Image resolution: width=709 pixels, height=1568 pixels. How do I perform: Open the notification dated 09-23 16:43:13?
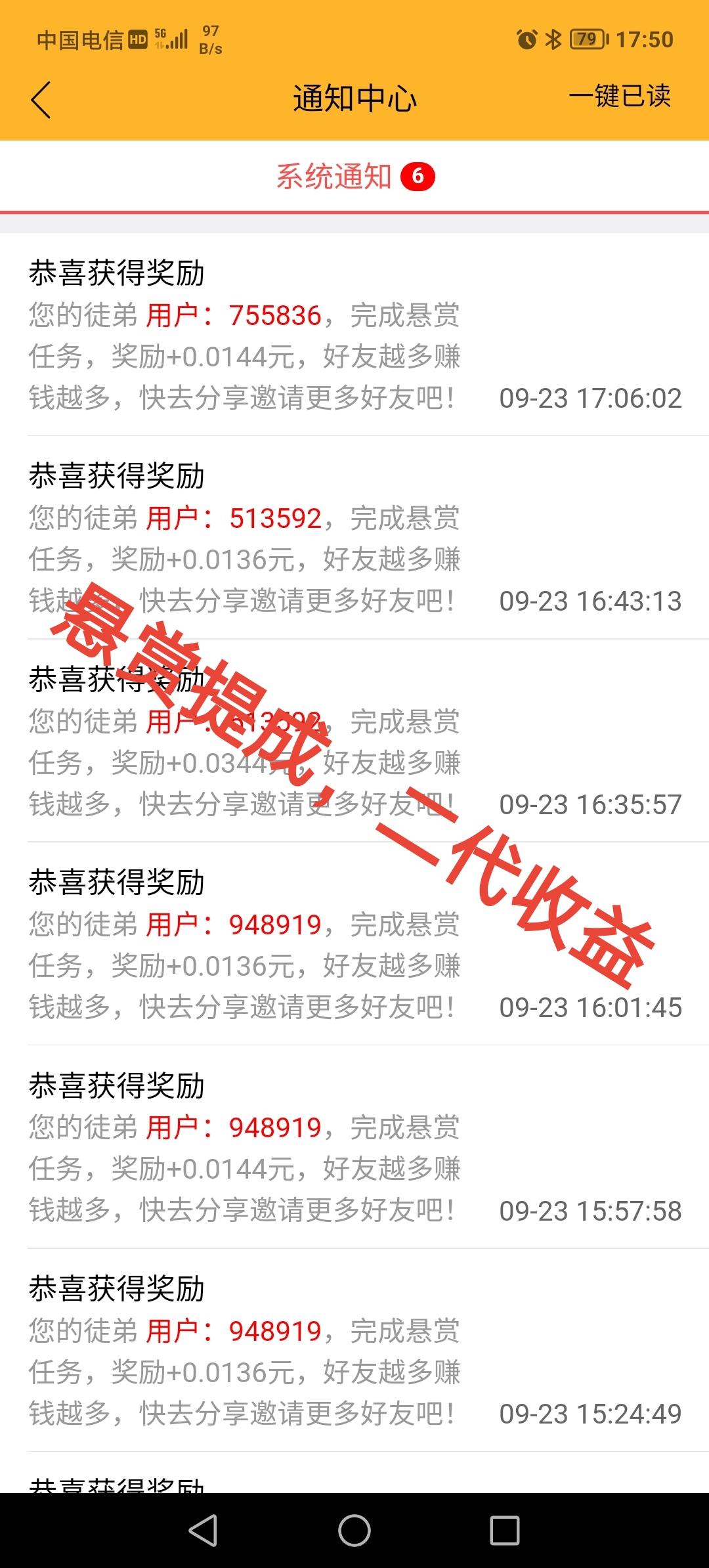[x=354, y=538]
